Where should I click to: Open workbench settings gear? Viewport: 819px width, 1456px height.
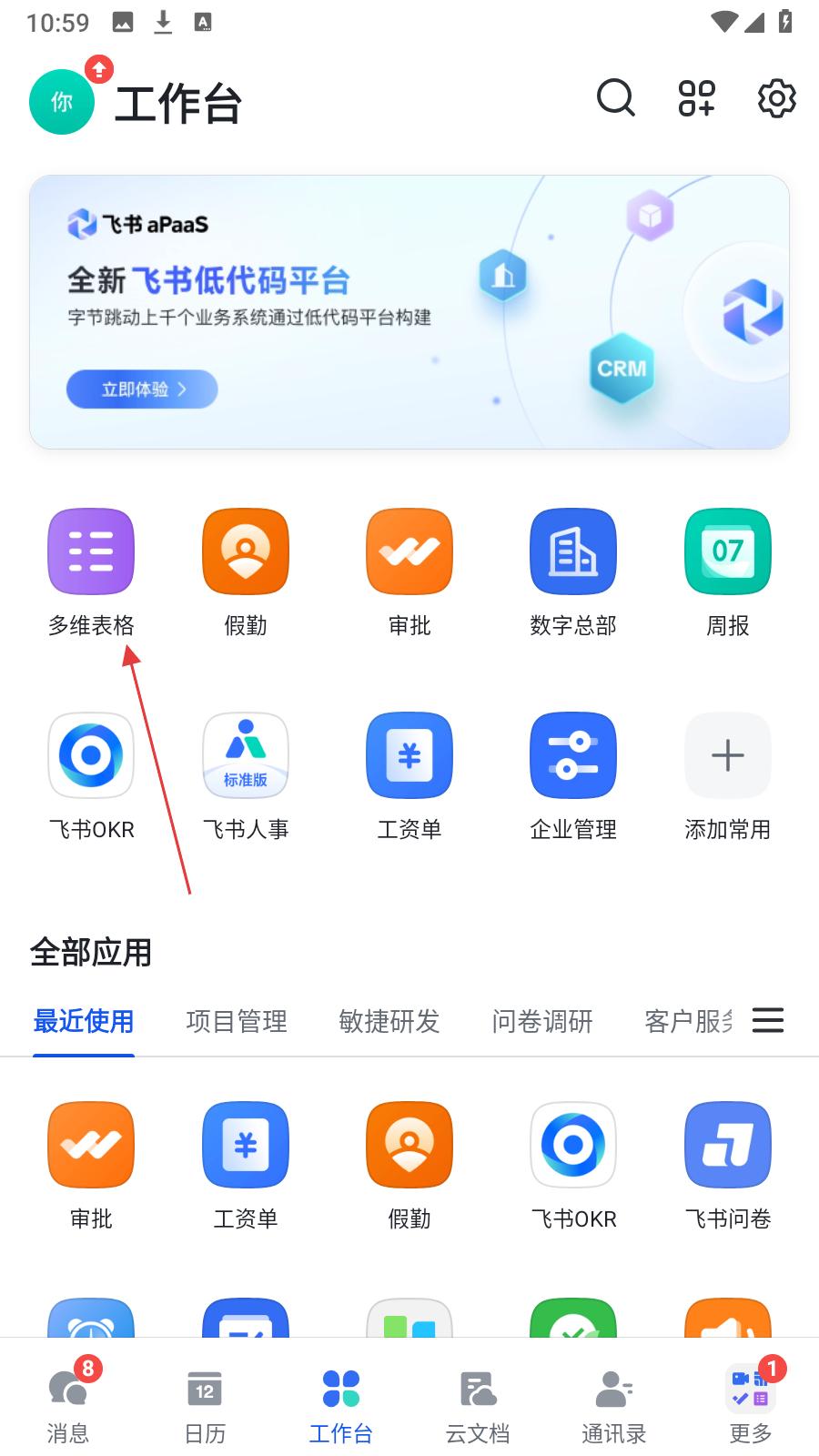click(776, 98)
